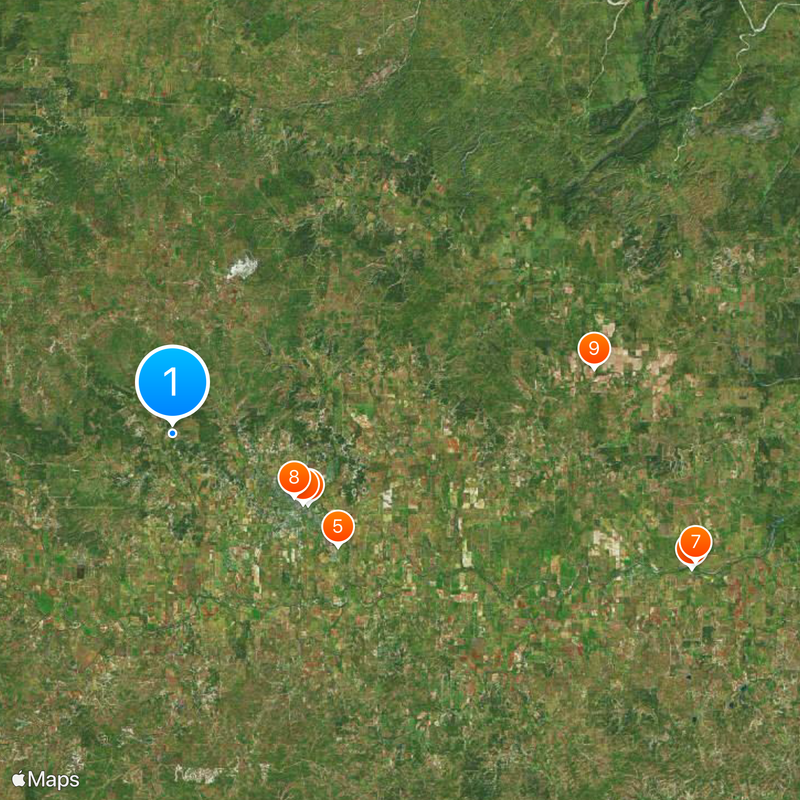Image resolution: width=800 pixels, height=800 pixels.
Task: Choose the orange pin numbered 7
Action: pos(696,543)
